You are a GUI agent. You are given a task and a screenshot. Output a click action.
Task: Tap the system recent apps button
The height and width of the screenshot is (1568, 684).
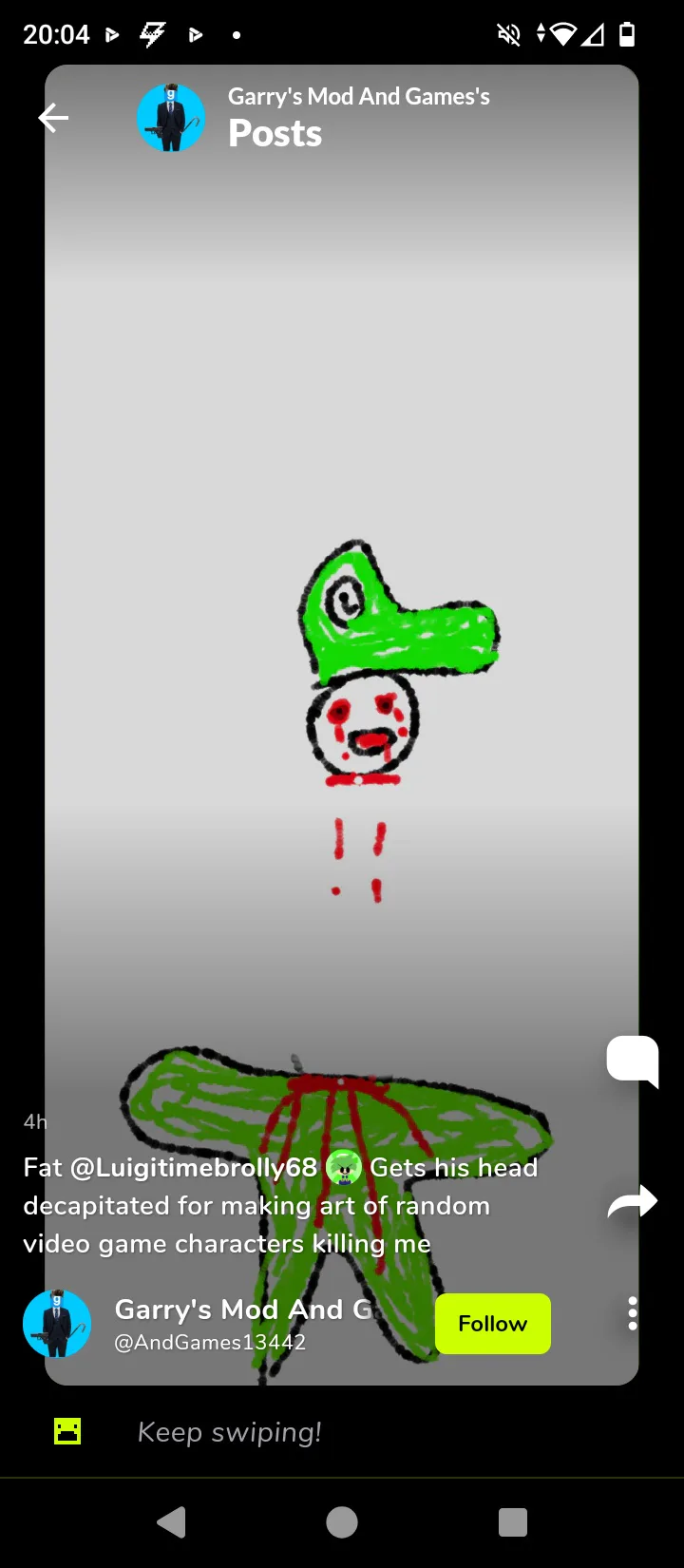tap(513, 1522)
